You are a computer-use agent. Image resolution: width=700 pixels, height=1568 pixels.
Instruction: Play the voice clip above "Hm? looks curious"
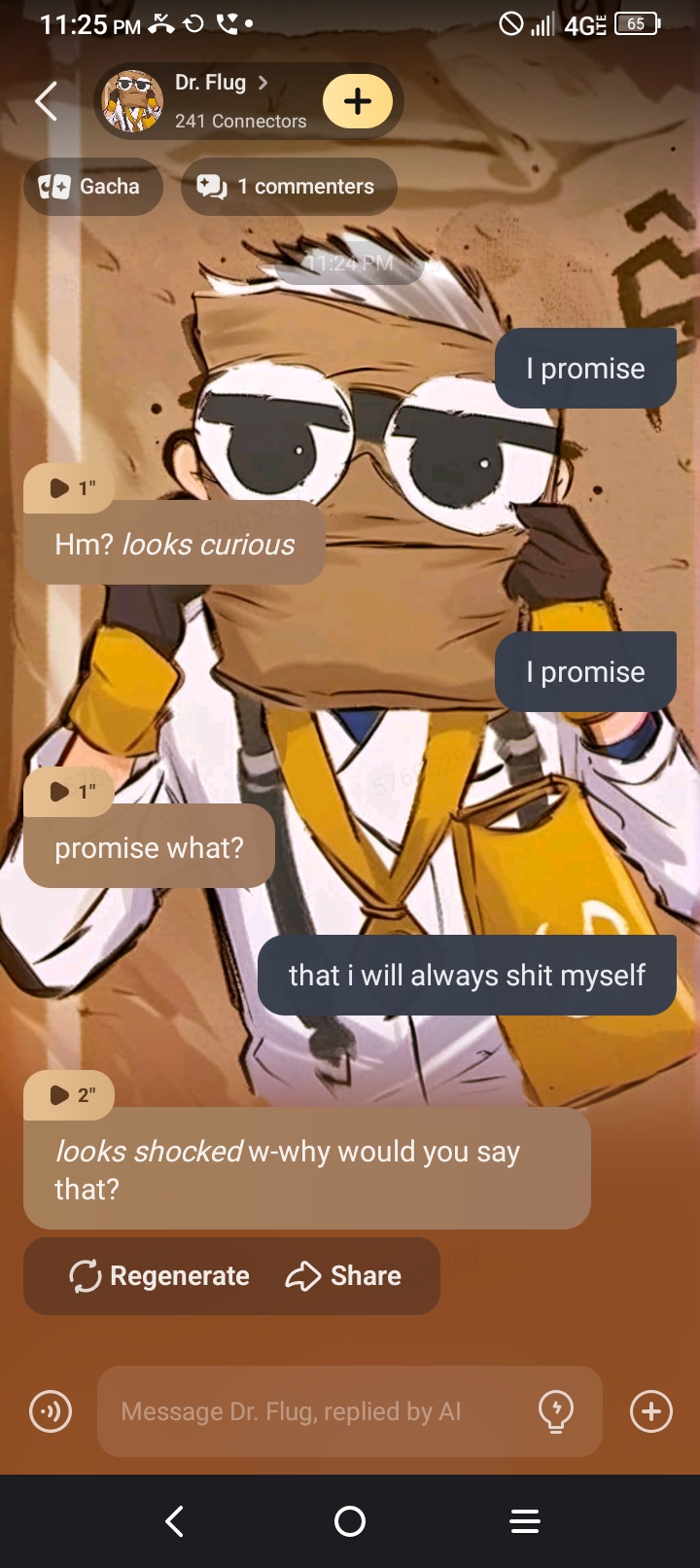[69, 488]
